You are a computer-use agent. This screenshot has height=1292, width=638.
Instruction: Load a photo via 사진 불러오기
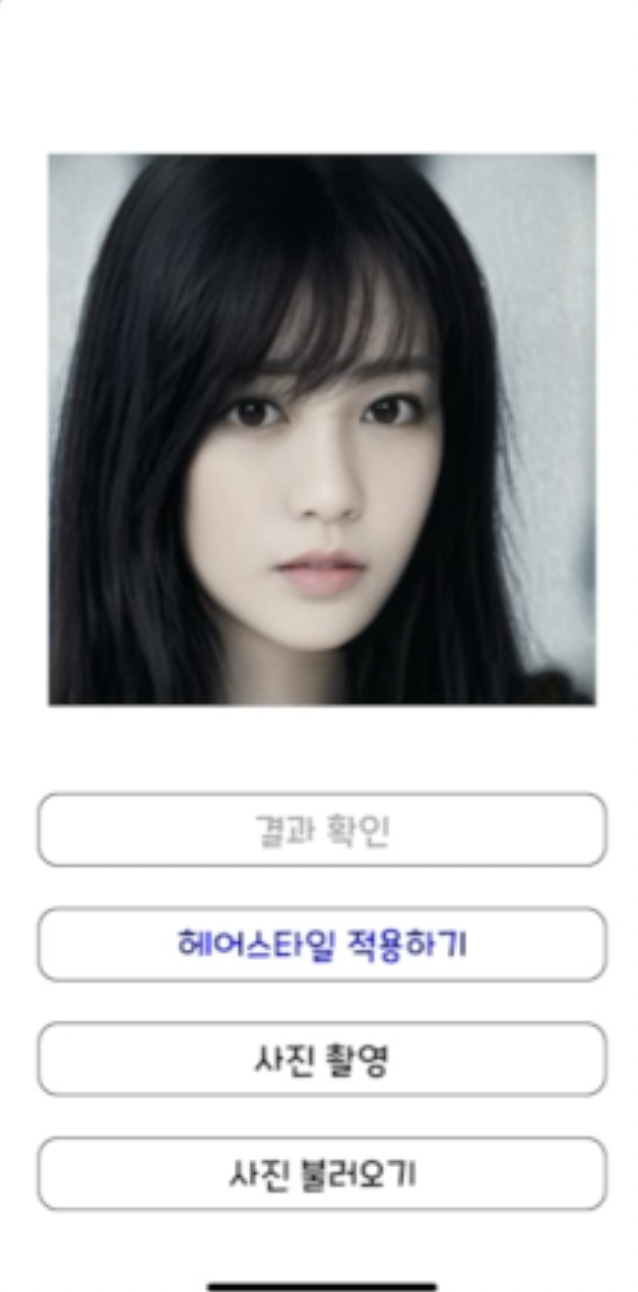coord(321,1174)
